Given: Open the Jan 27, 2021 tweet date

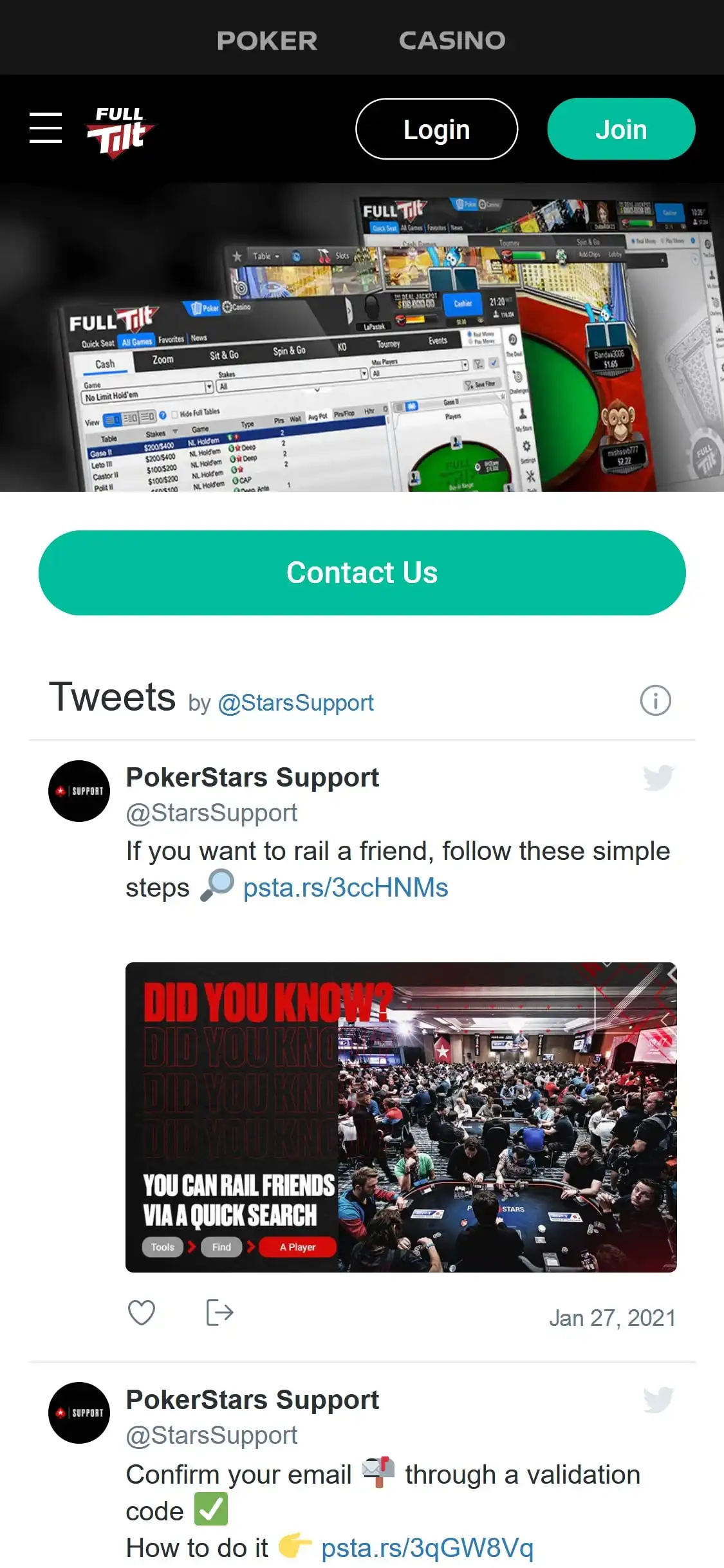Looking at the screenshot, I should pyautogui.click(x=611, y=1318).
